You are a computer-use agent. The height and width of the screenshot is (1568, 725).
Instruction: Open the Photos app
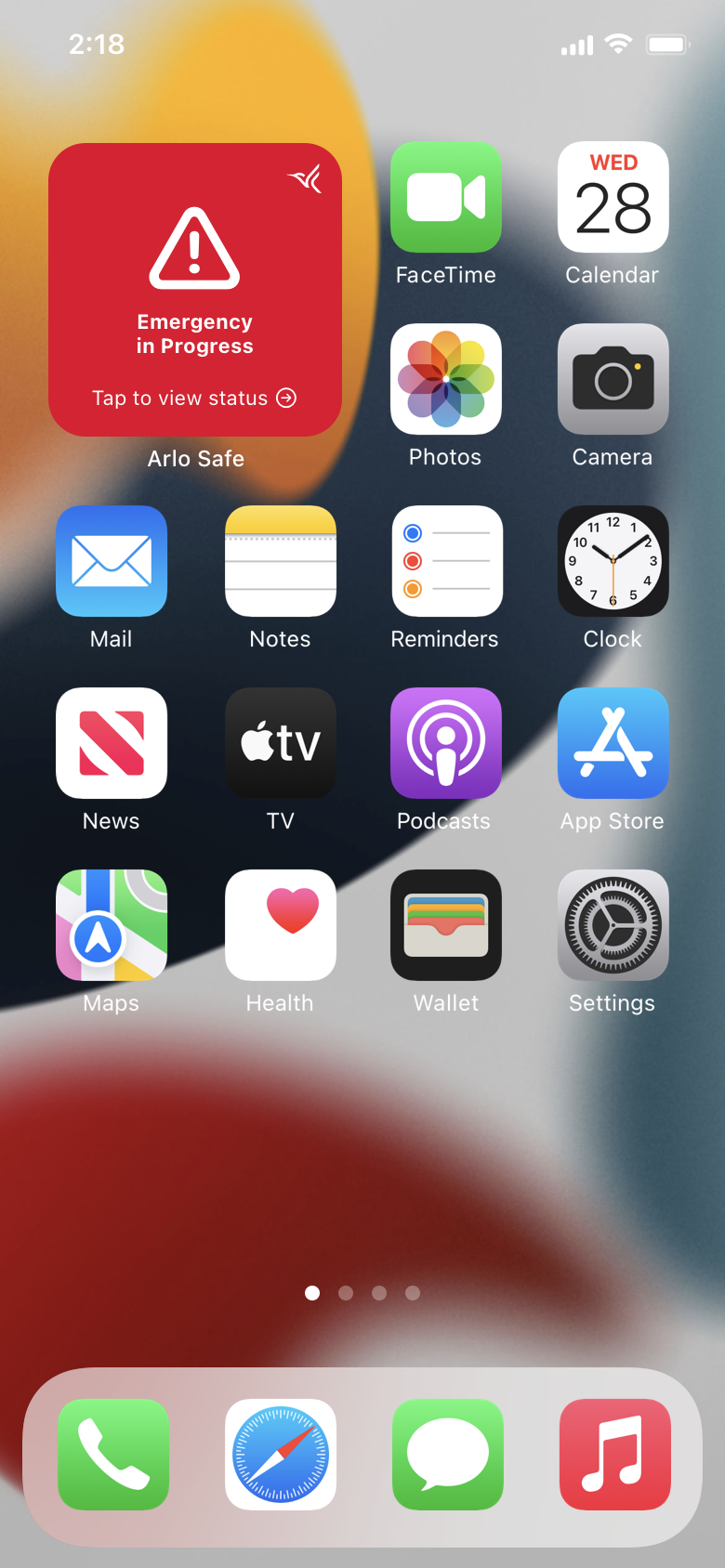click(x=446, y=379)
